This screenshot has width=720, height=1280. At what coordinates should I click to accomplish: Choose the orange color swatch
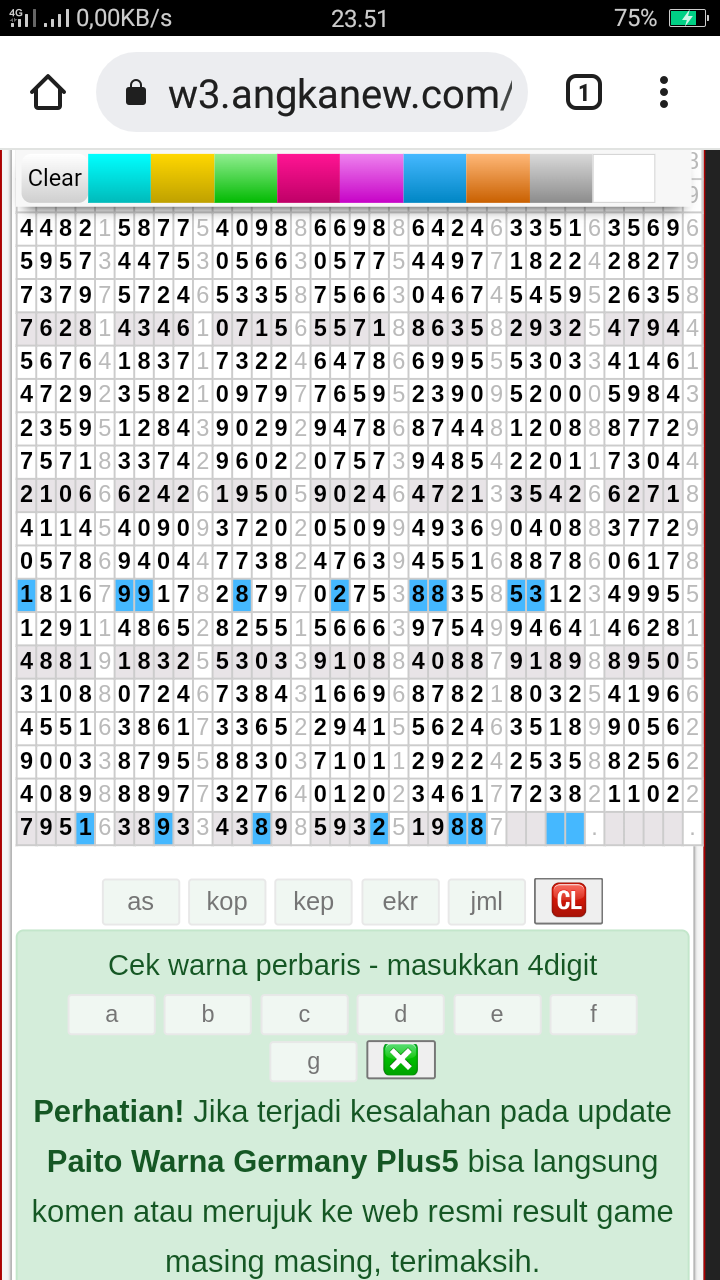(x=498, y=178)
